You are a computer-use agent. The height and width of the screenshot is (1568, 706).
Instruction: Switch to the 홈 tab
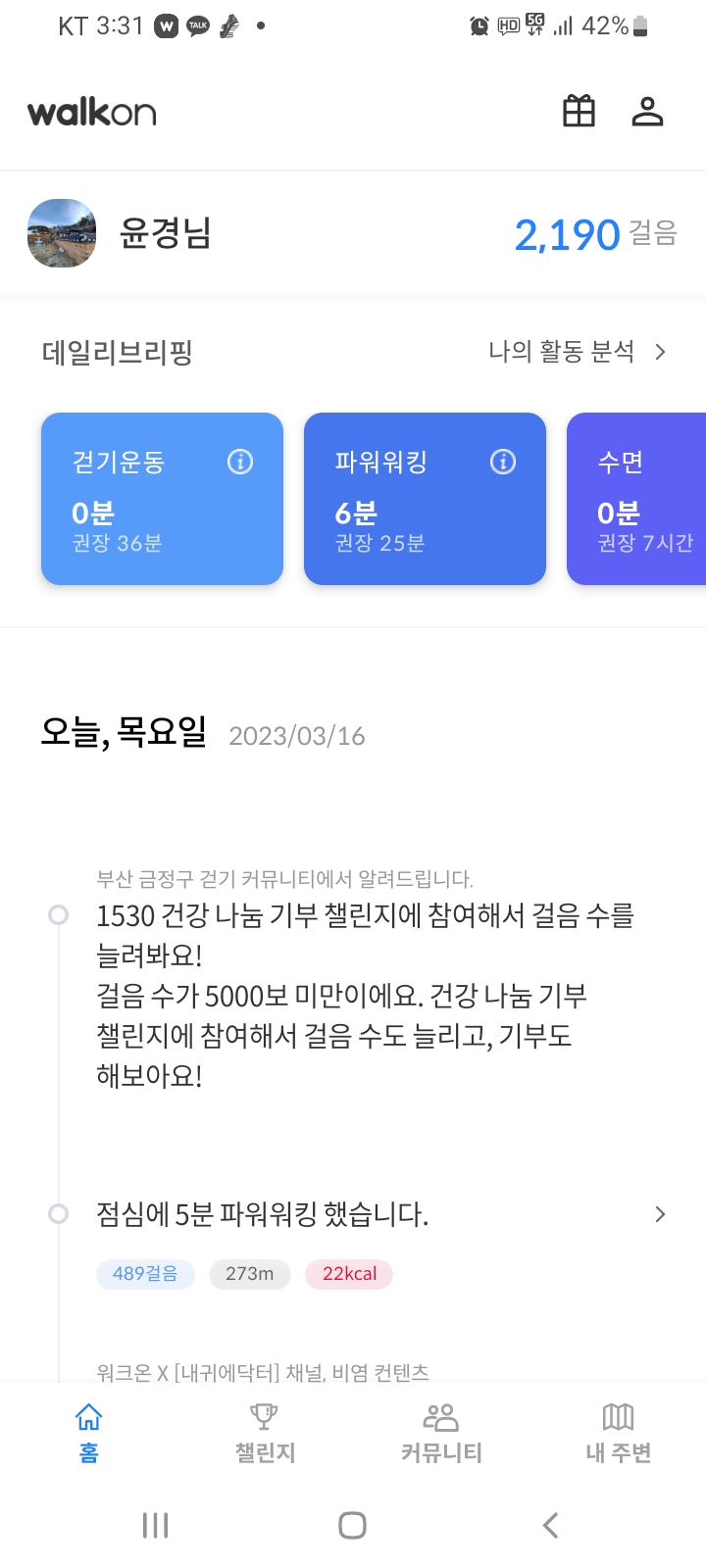[88, 1433]
